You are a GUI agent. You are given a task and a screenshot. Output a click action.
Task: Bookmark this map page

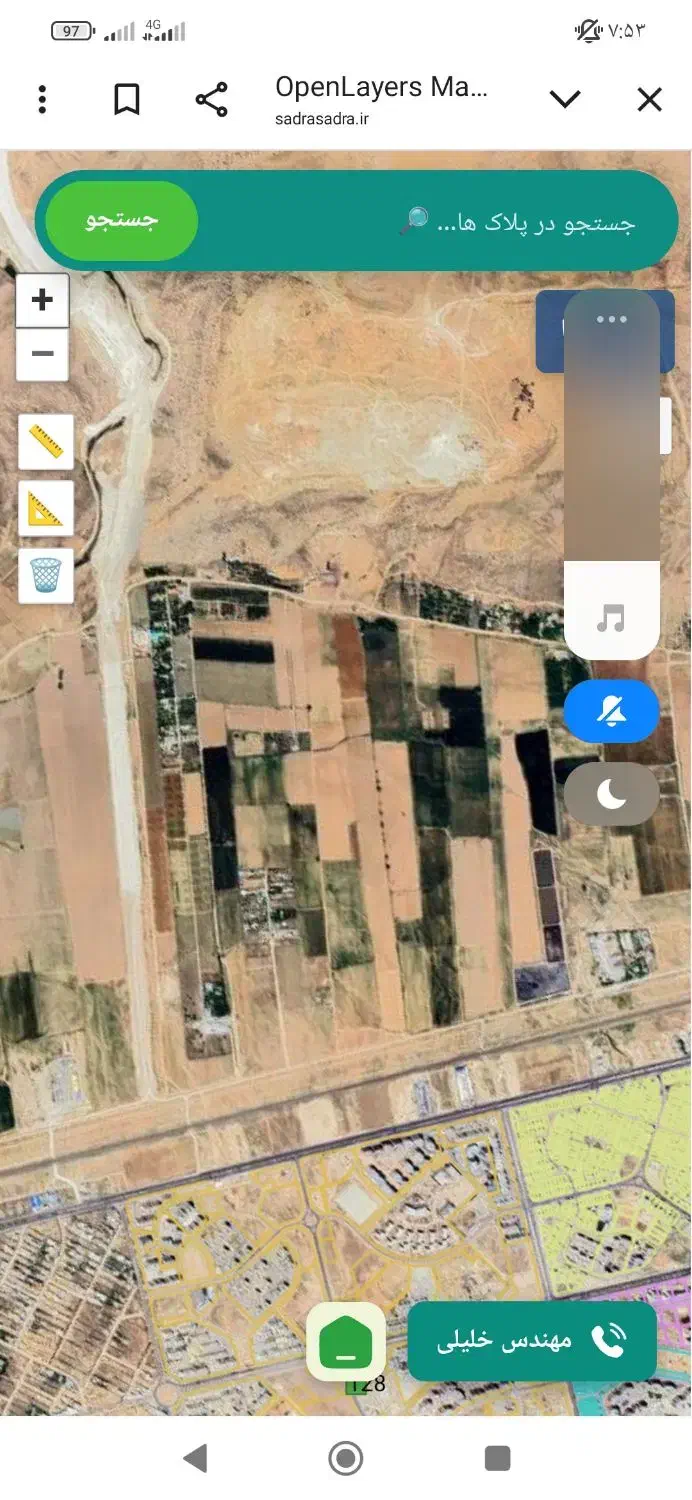point(127,100)
